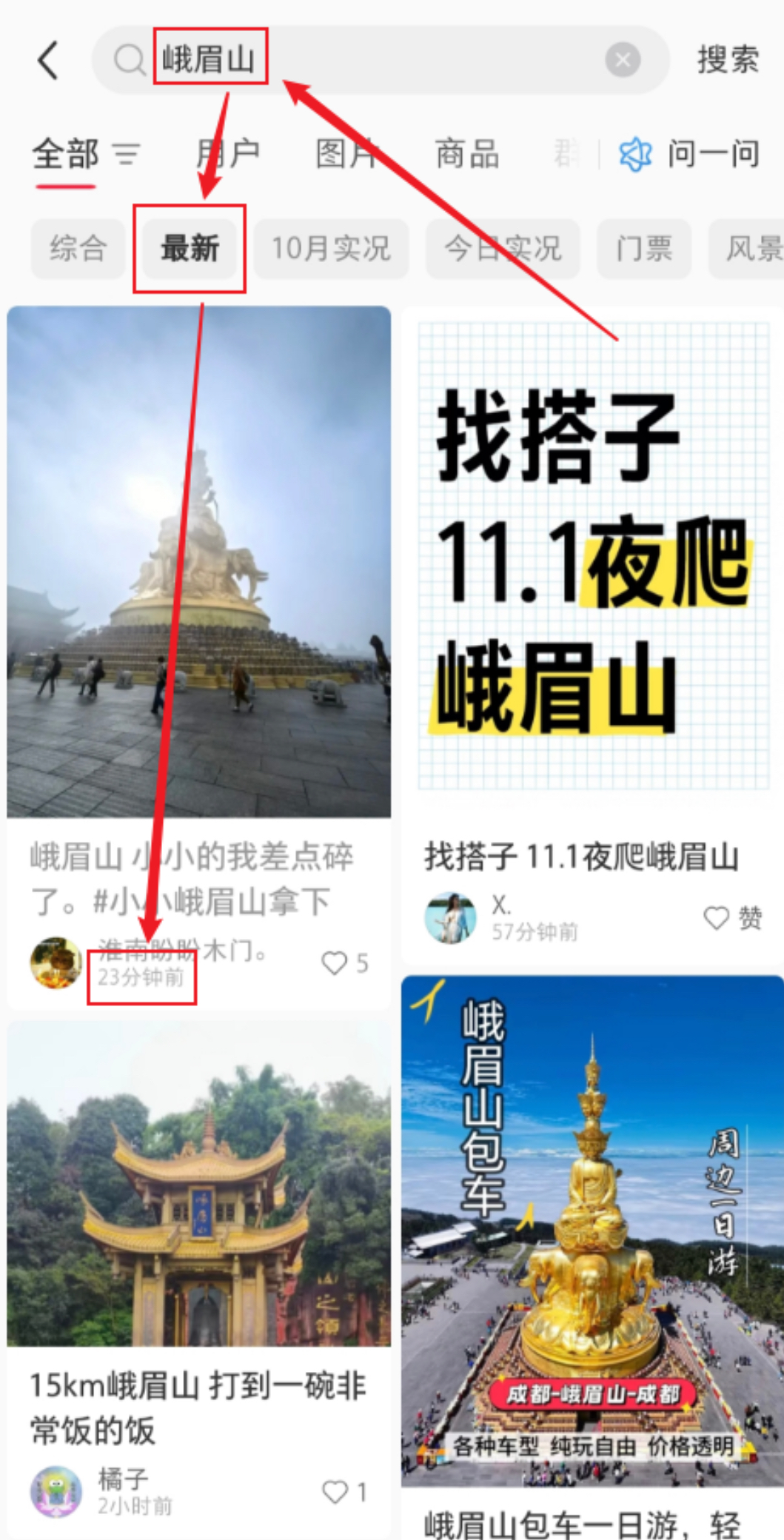This screenshot has width=784, height=1540.
Task: Select the 最新 sort chip
Action: coord(190,248)
